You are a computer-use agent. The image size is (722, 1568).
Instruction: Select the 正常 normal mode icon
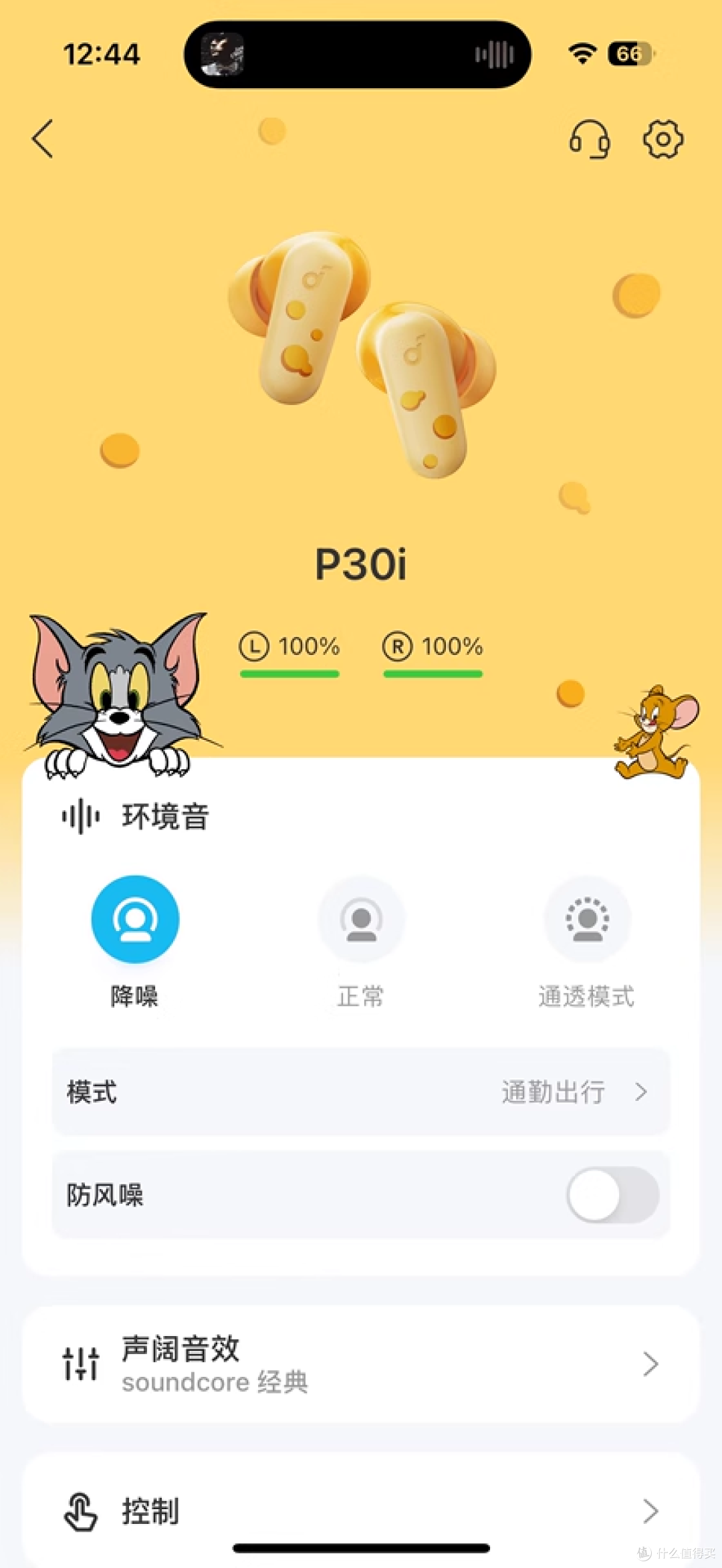(x=360, y=919)
